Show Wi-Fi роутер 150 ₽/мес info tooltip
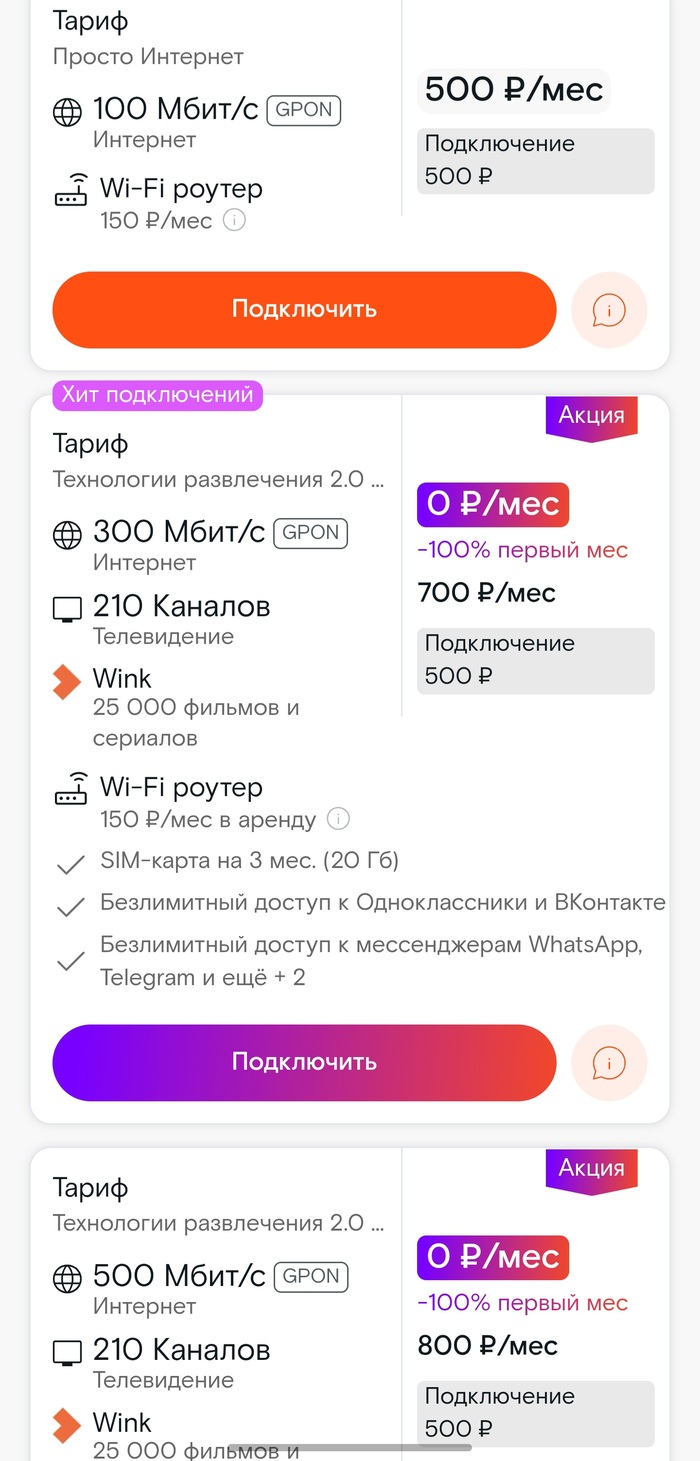Screen dimensions: 700x1461 [234, 220]
